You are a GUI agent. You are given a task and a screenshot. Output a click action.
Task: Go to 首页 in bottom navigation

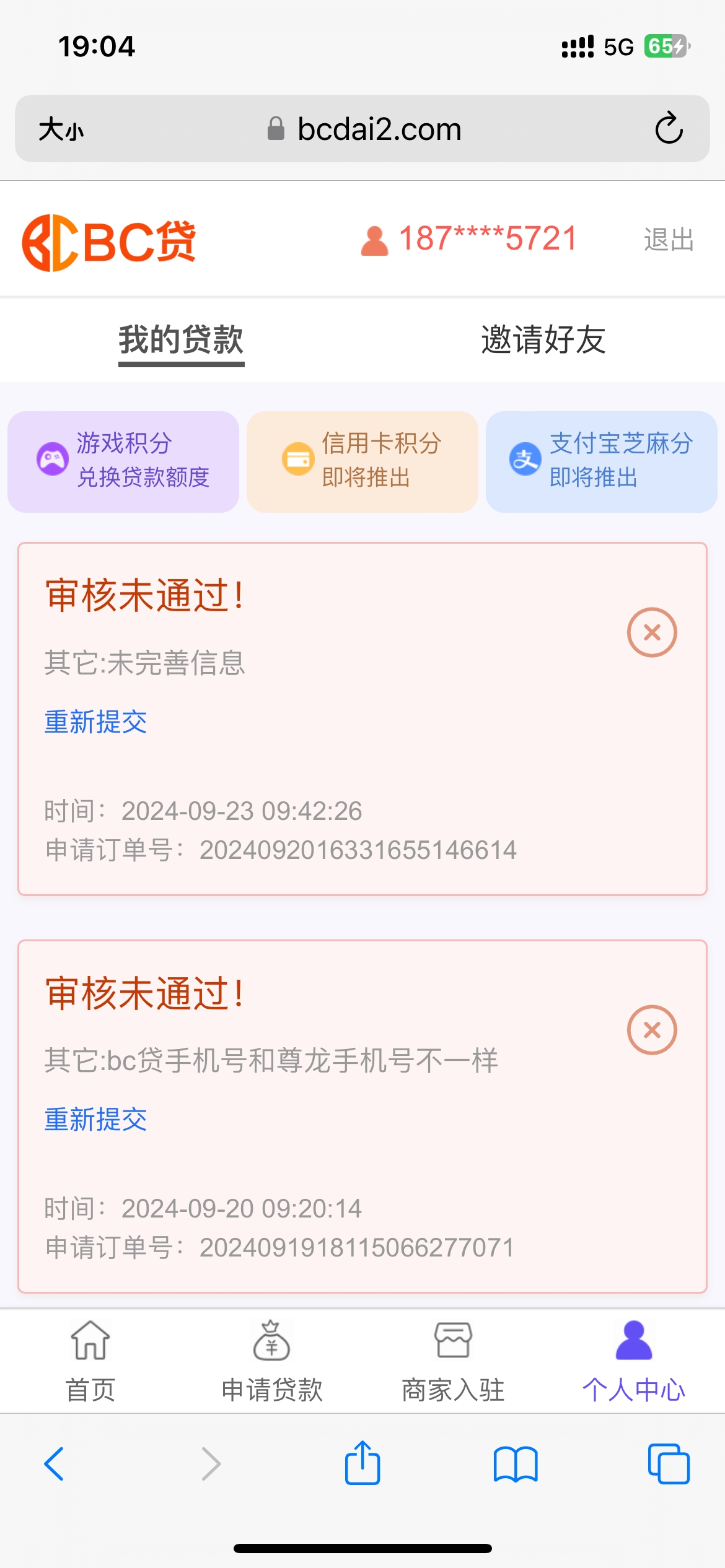[x=90, y=1361]
